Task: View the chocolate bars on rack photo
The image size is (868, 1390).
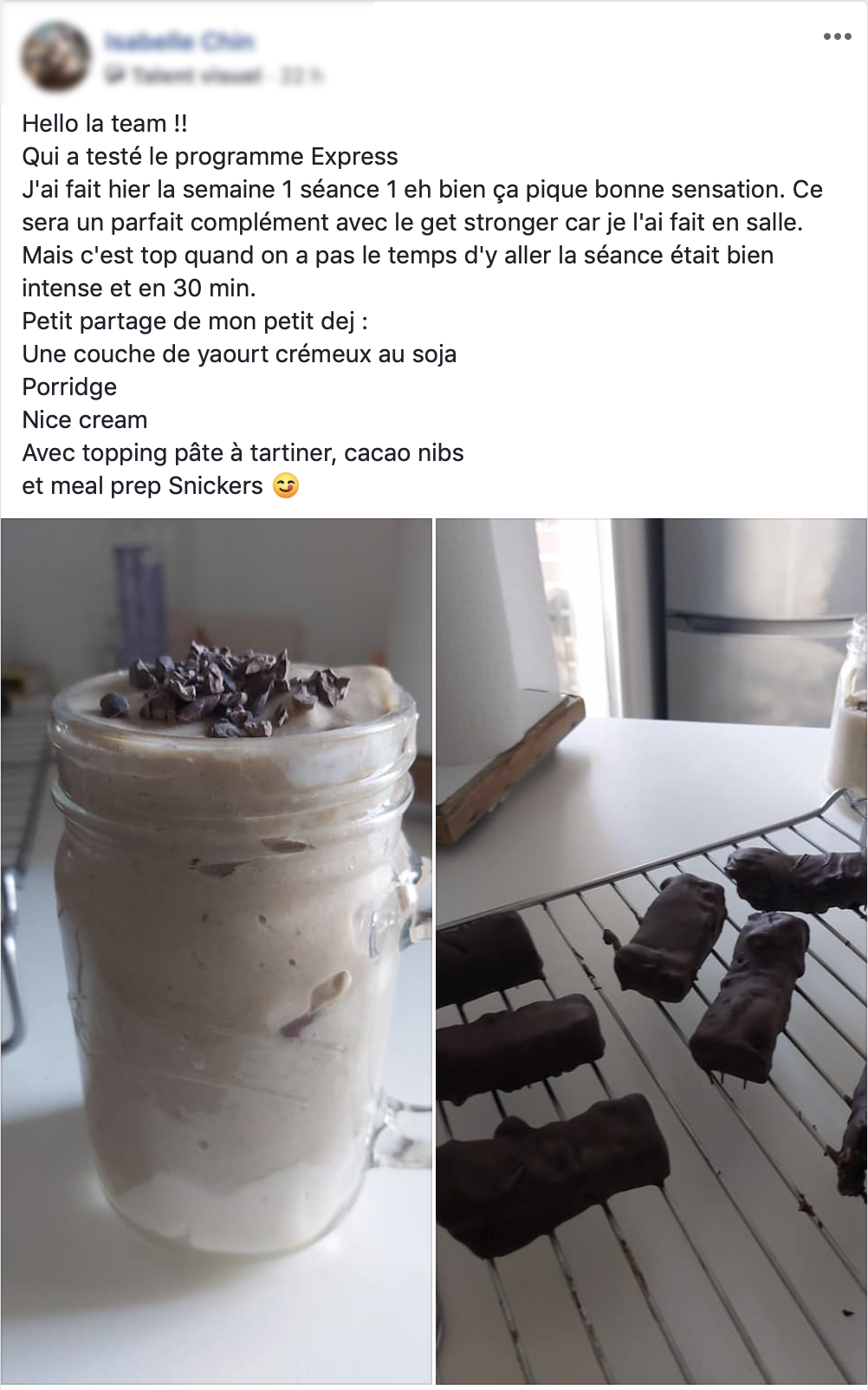Action: pyautogui.click(x=651, y=951)
